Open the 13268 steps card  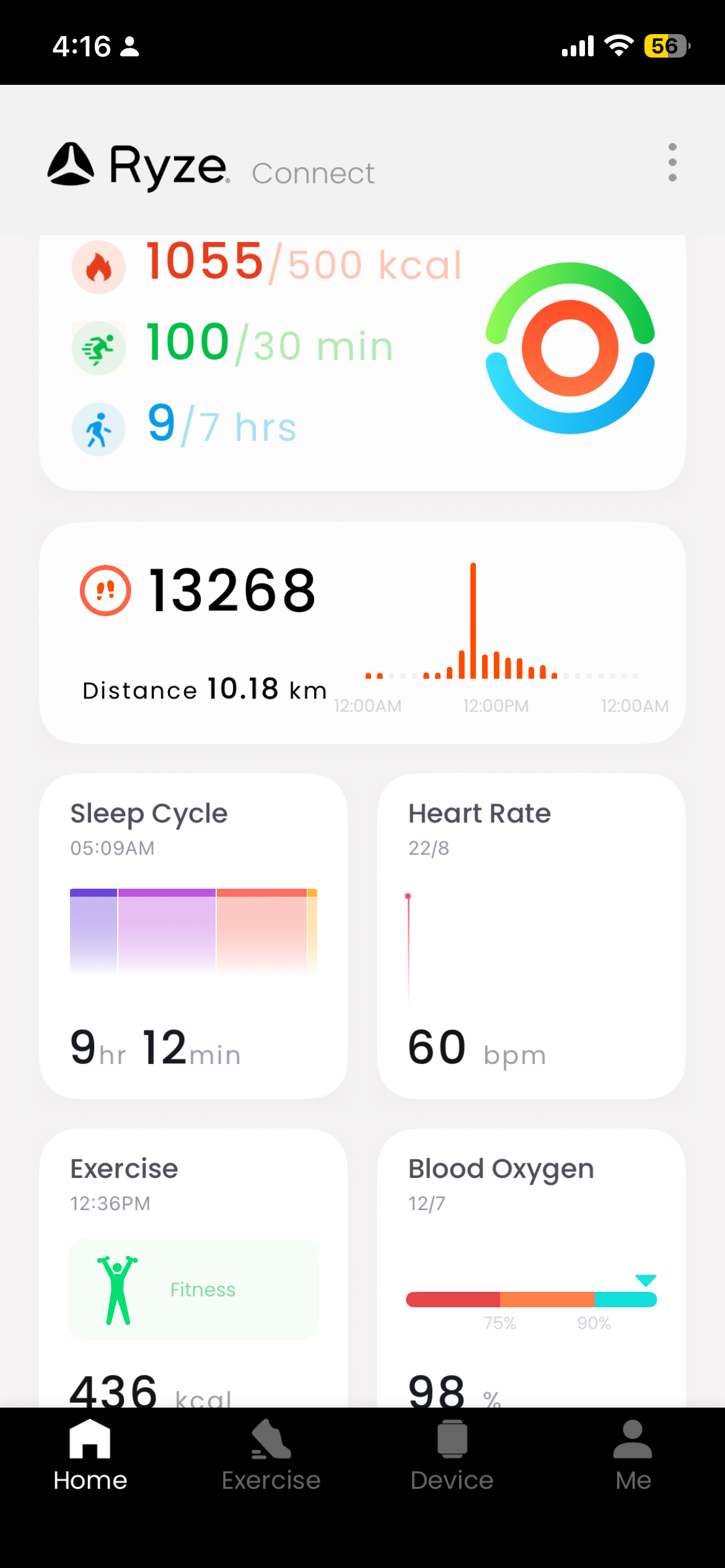(x=362, y=633)
